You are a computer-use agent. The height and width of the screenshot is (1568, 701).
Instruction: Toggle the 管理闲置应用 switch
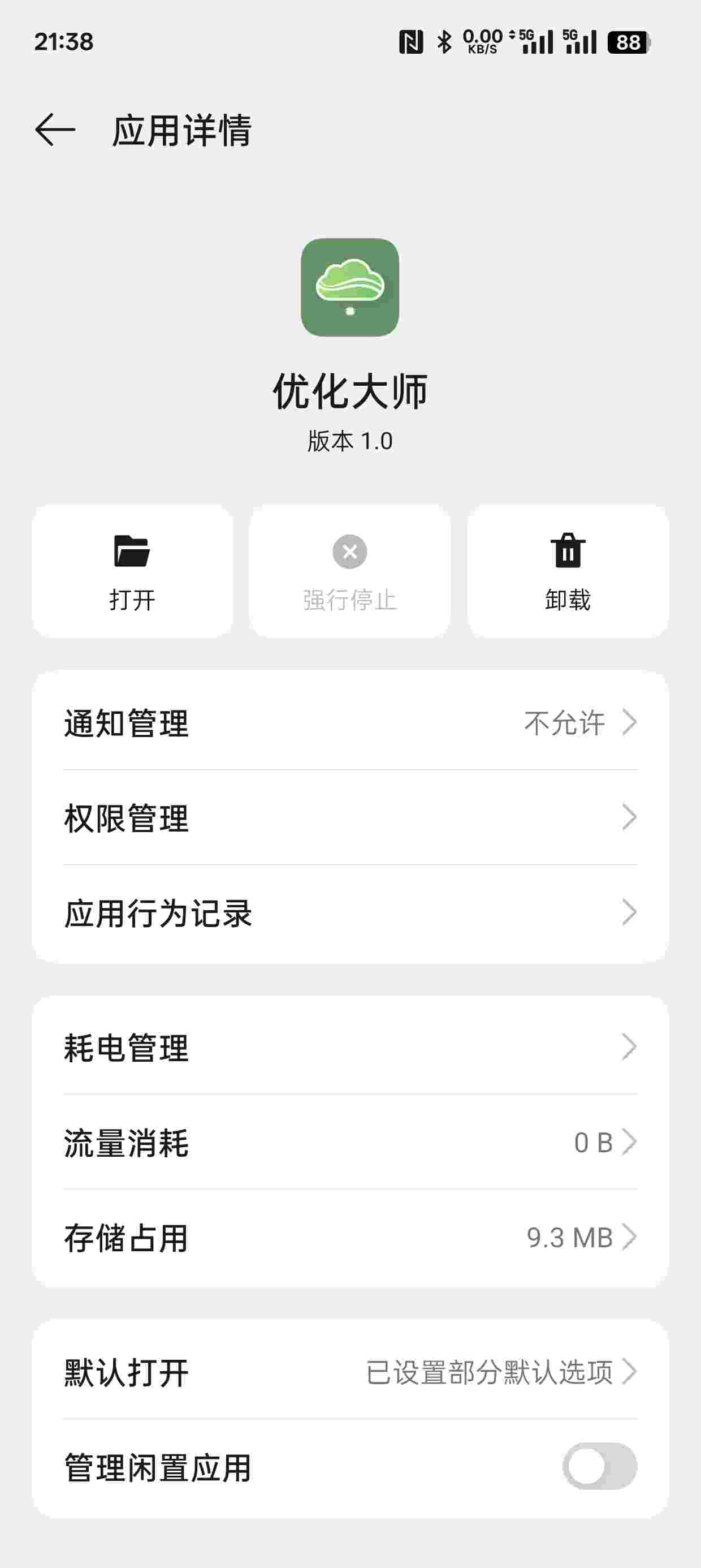[599, 1466]
